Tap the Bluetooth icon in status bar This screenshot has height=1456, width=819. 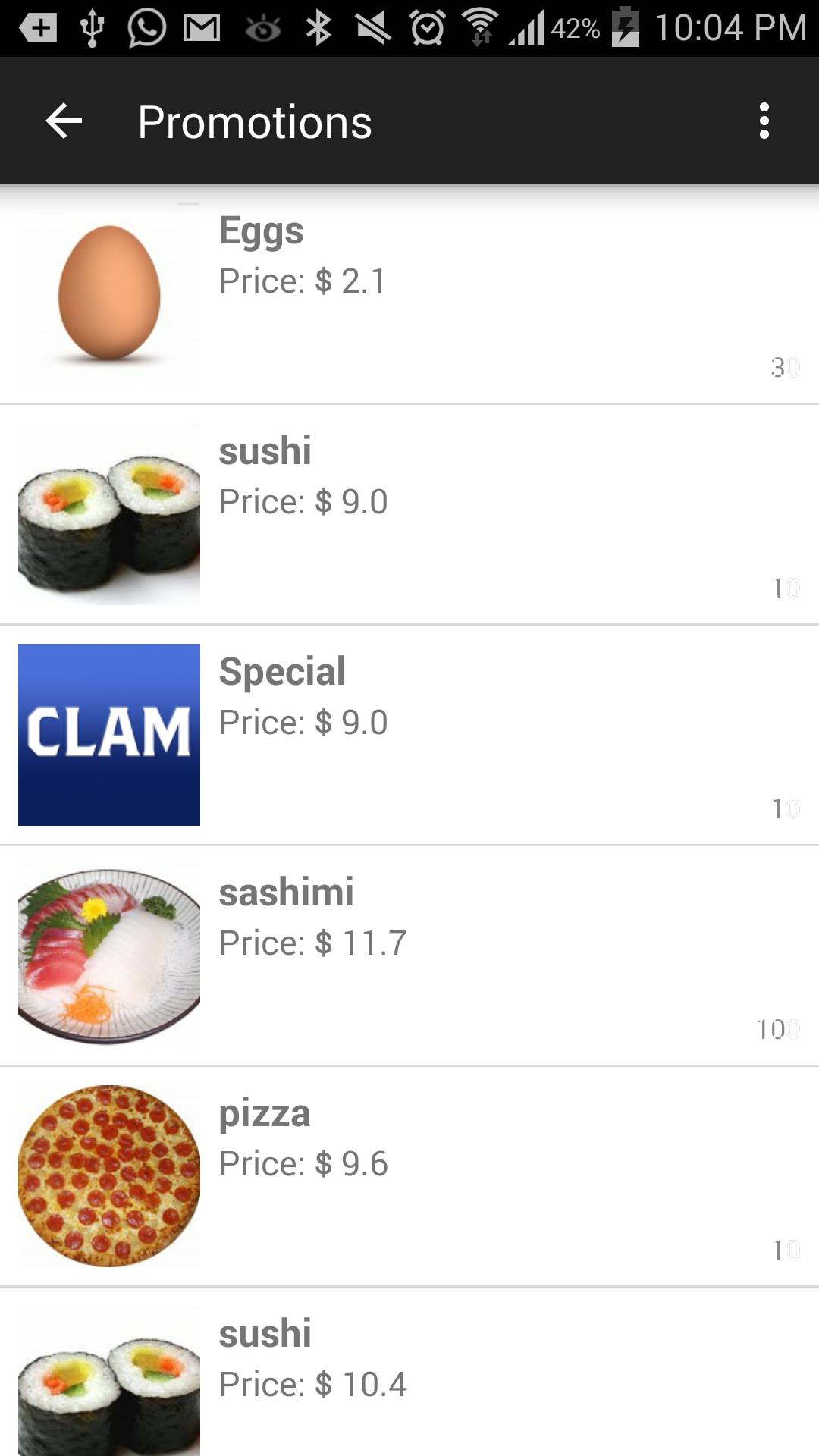pos(318,27)
